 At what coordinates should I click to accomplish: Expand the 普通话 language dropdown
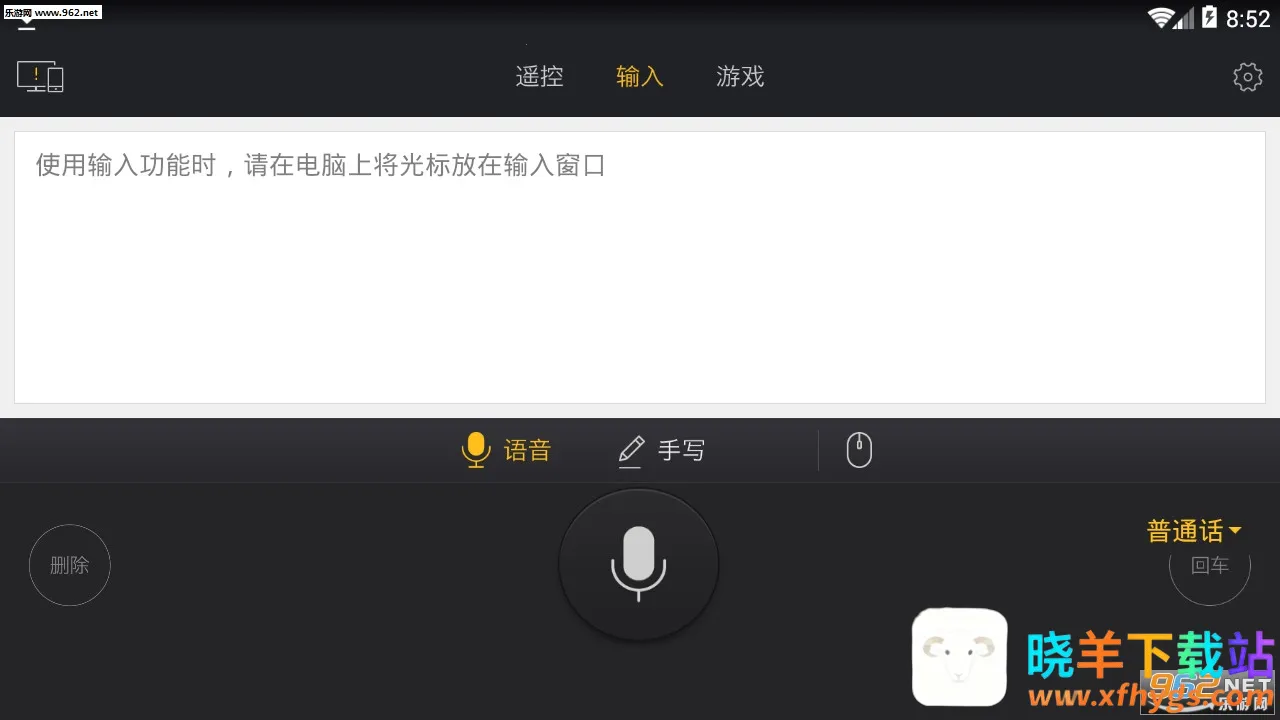1194,530
